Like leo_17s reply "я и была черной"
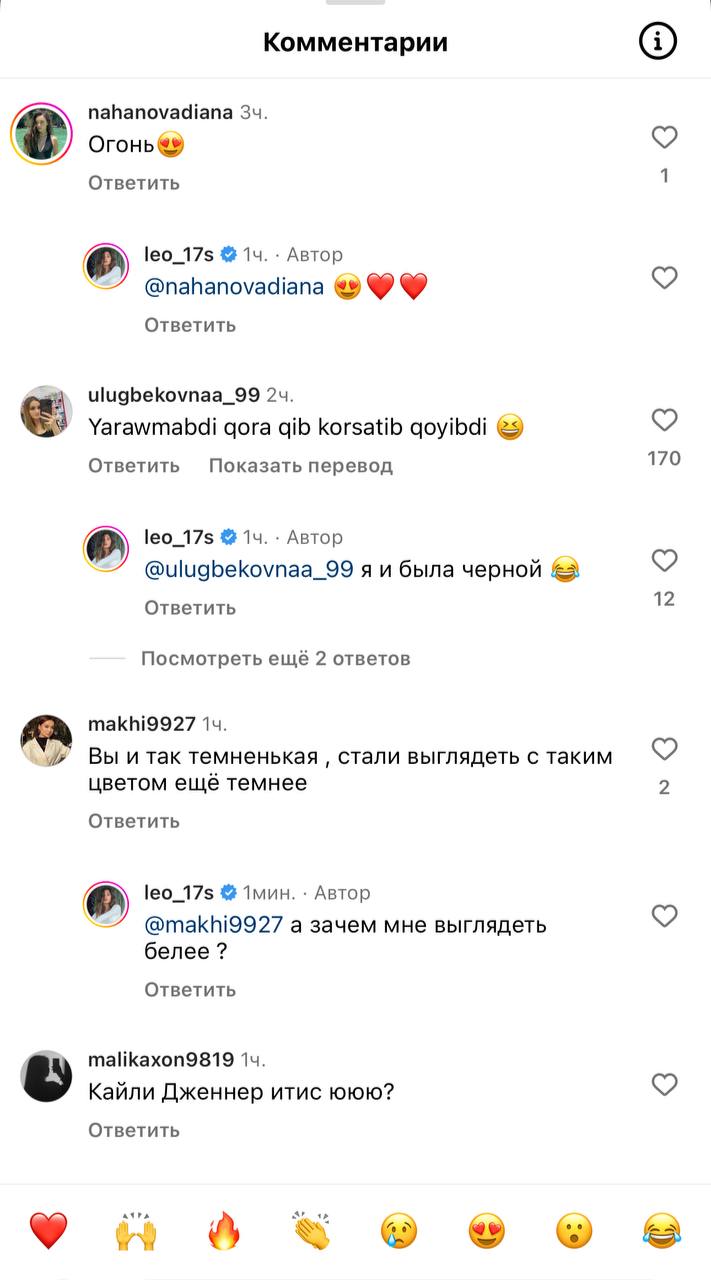The width and height of the screenshot is (711, 1280). click(x=664, y=561)
